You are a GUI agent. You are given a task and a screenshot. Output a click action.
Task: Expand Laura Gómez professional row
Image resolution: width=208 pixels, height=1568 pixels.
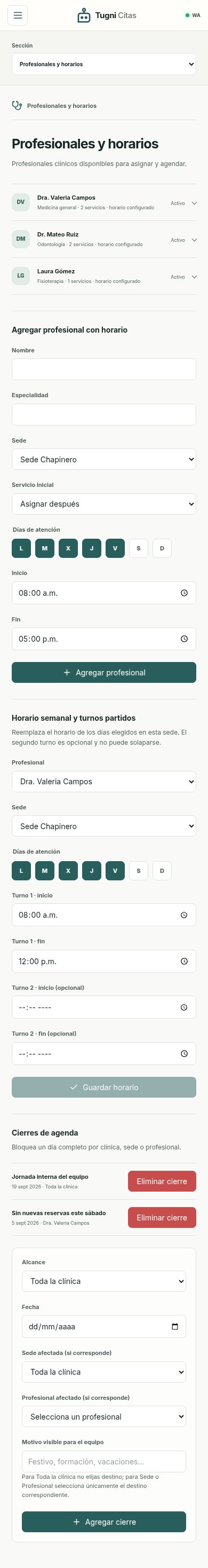click(x=104, y=277)
